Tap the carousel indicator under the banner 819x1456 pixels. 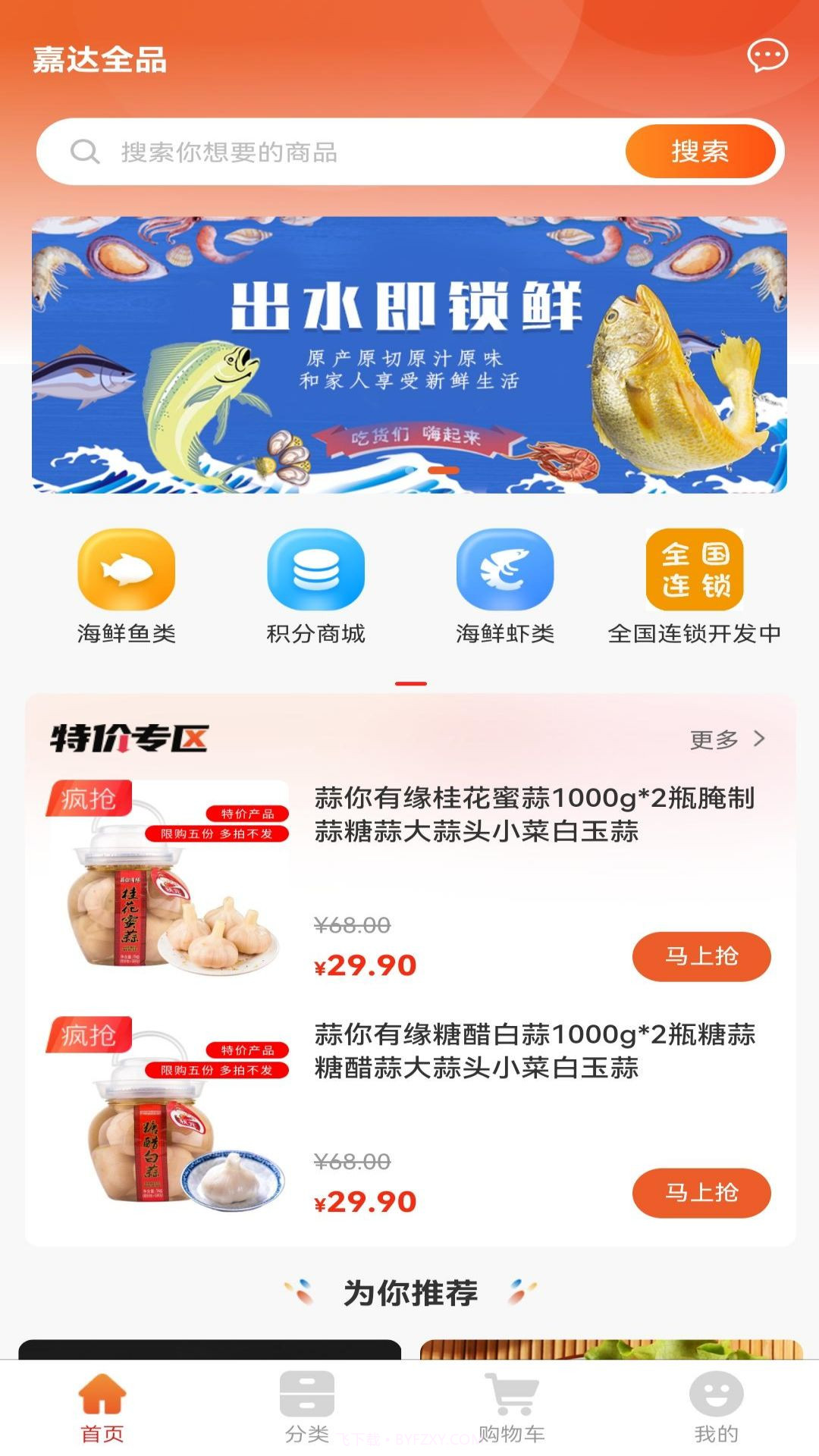coord(442,472)
